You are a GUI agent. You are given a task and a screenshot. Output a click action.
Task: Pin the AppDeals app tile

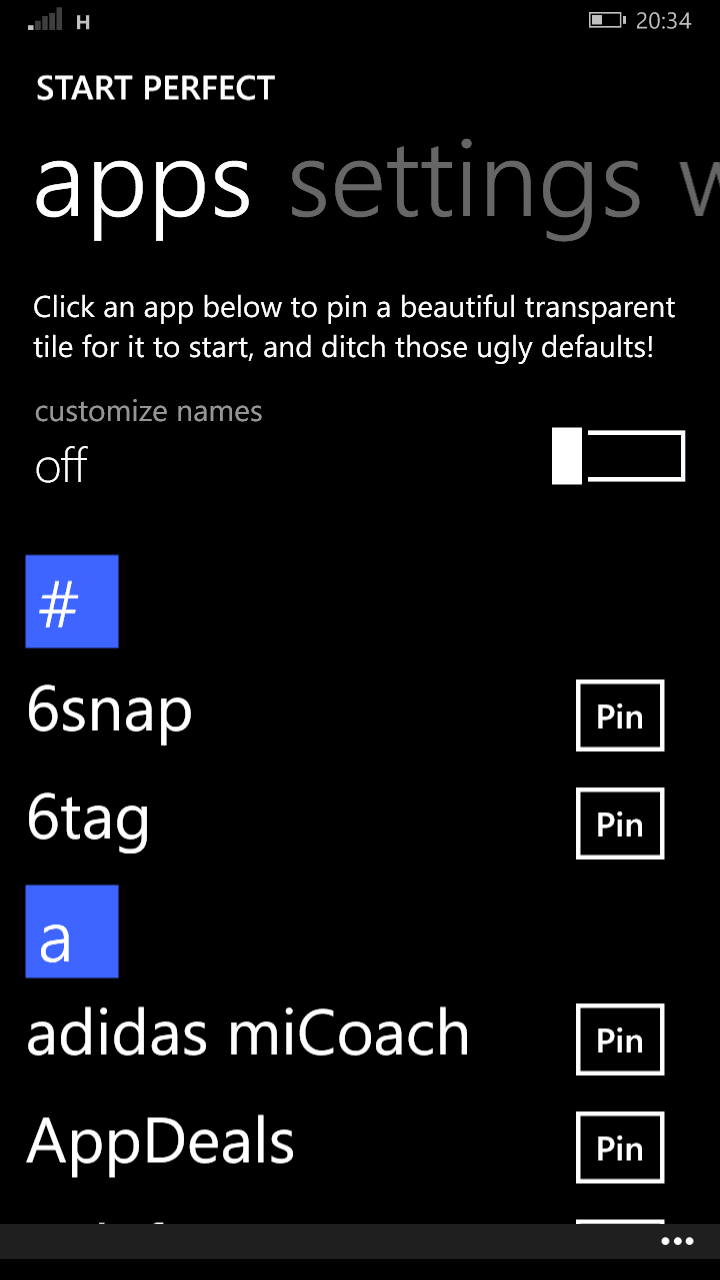(620, 1148)
